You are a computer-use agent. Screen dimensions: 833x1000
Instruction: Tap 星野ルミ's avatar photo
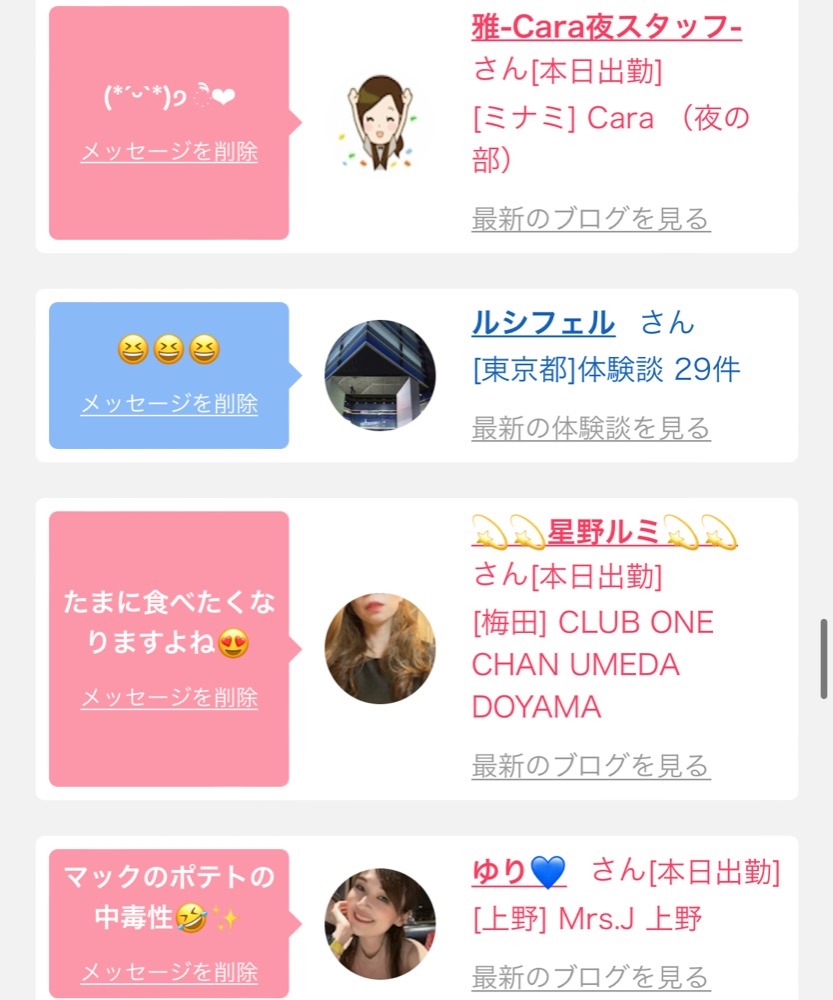pos(380,649)
